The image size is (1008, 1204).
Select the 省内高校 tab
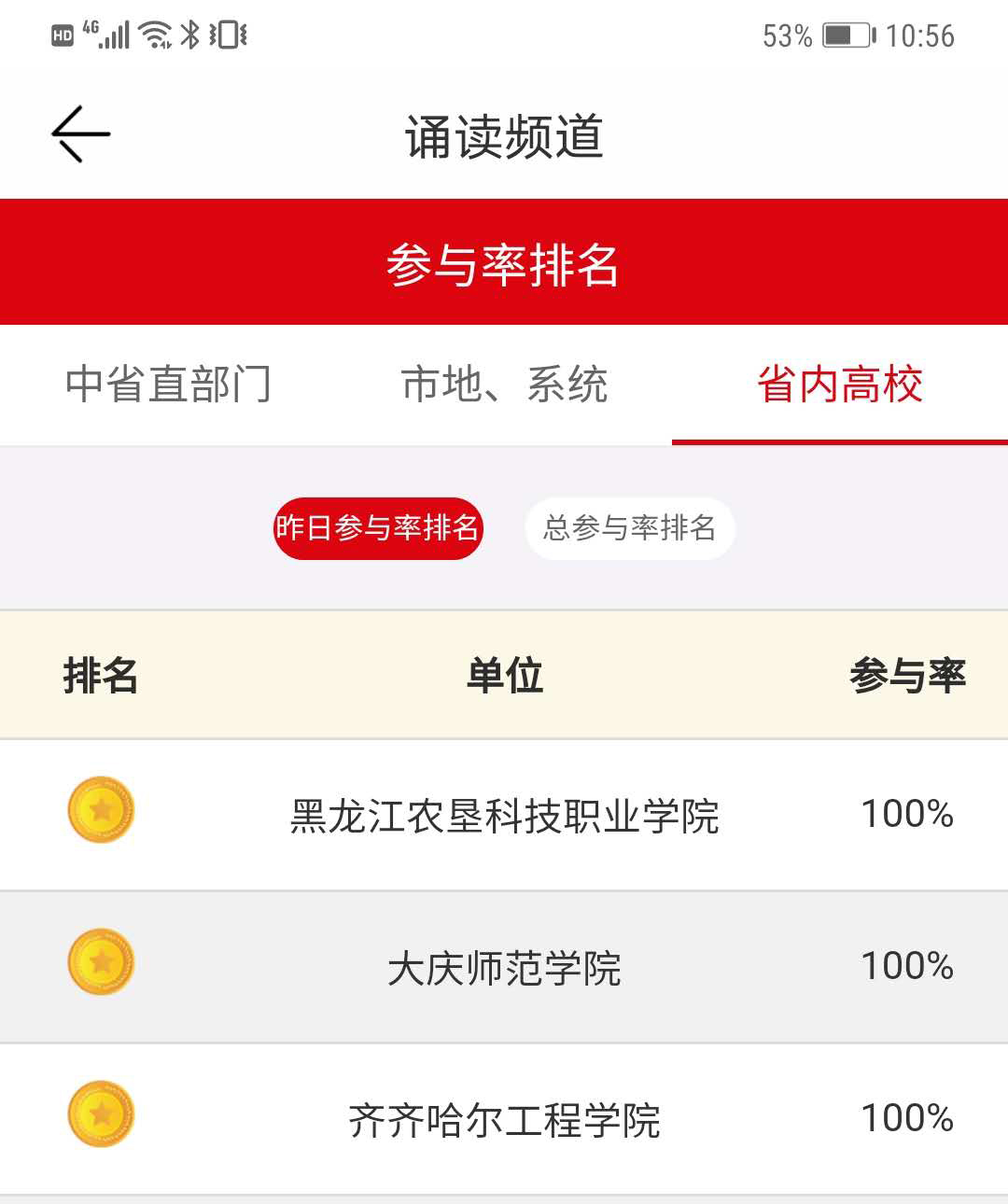pos(840,385)
